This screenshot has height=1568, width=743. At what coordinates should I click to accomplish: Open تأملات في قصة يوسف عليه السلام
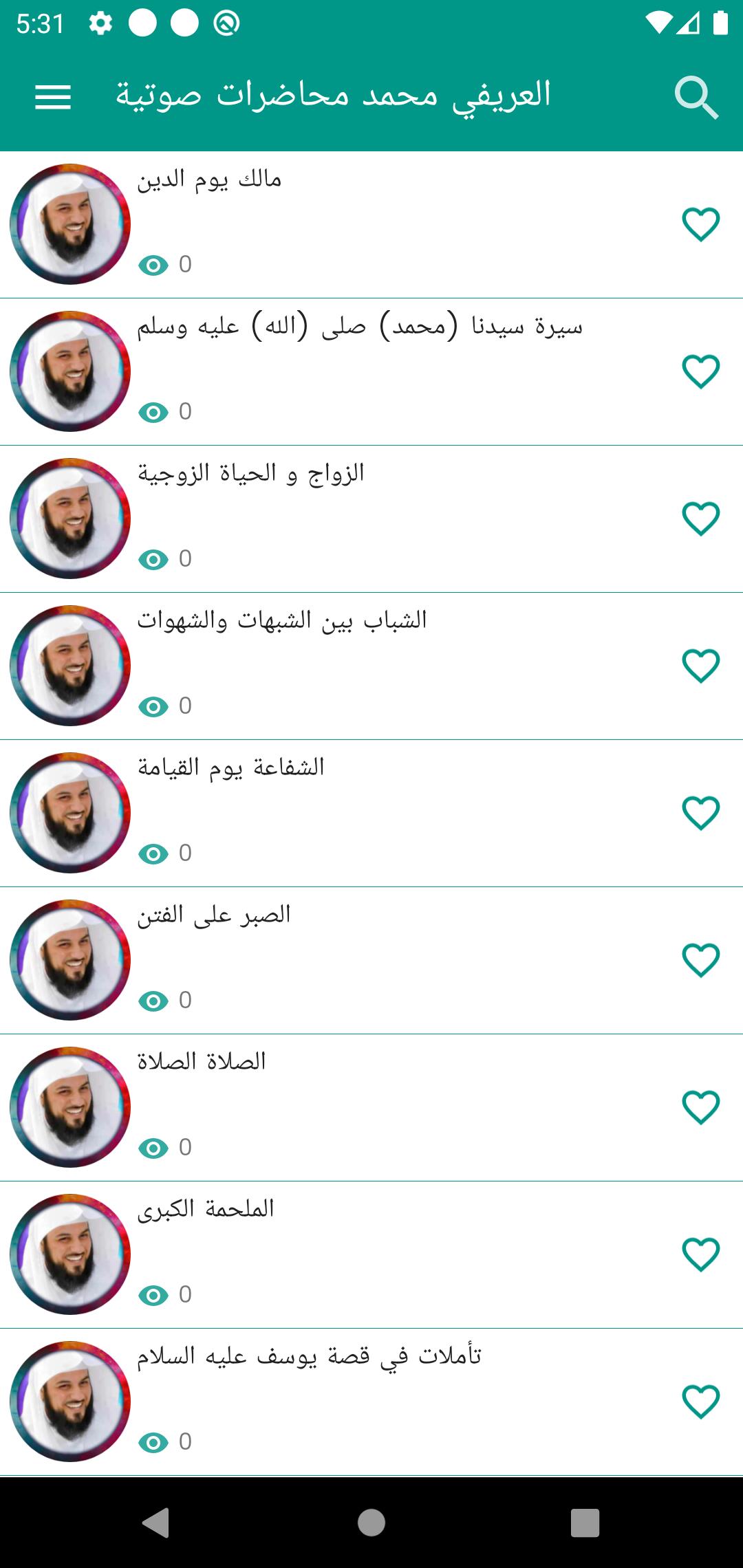coord(309,1358)
